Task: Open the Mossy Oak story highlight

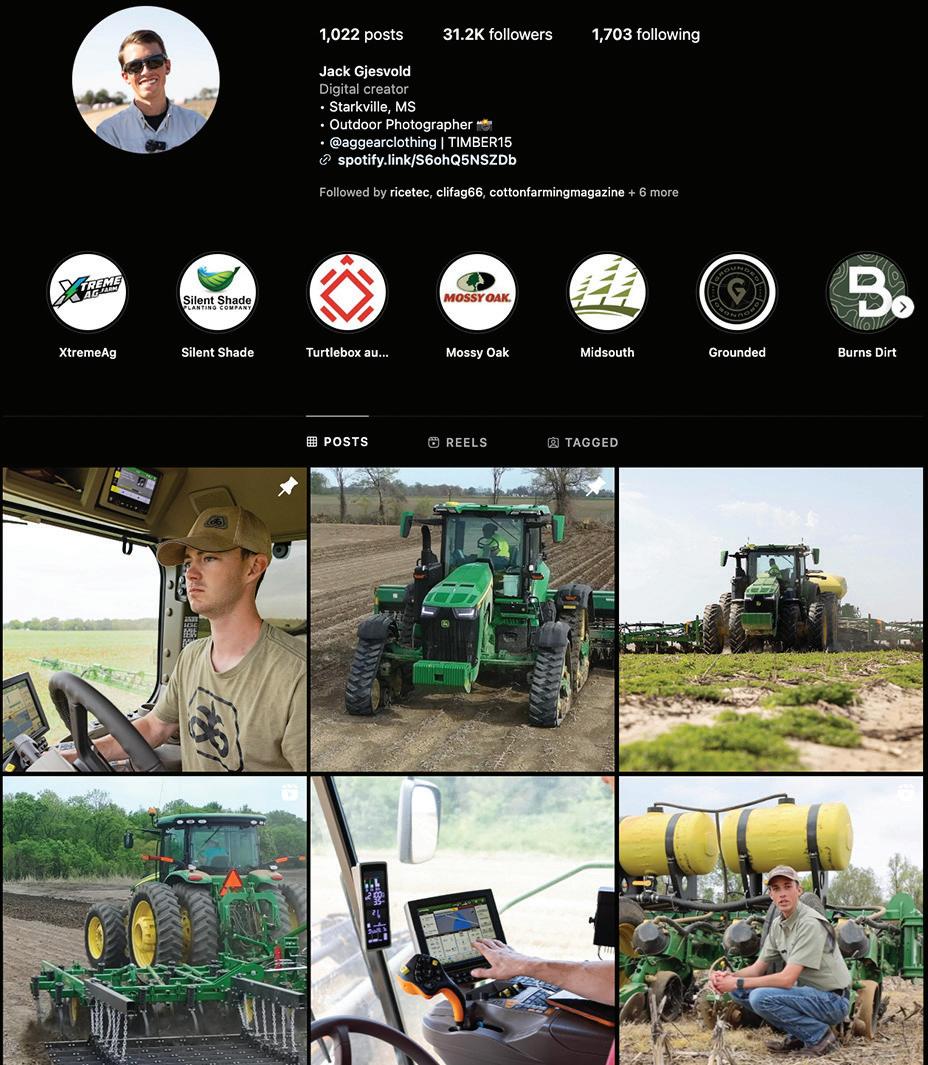Action: (477, 293)
